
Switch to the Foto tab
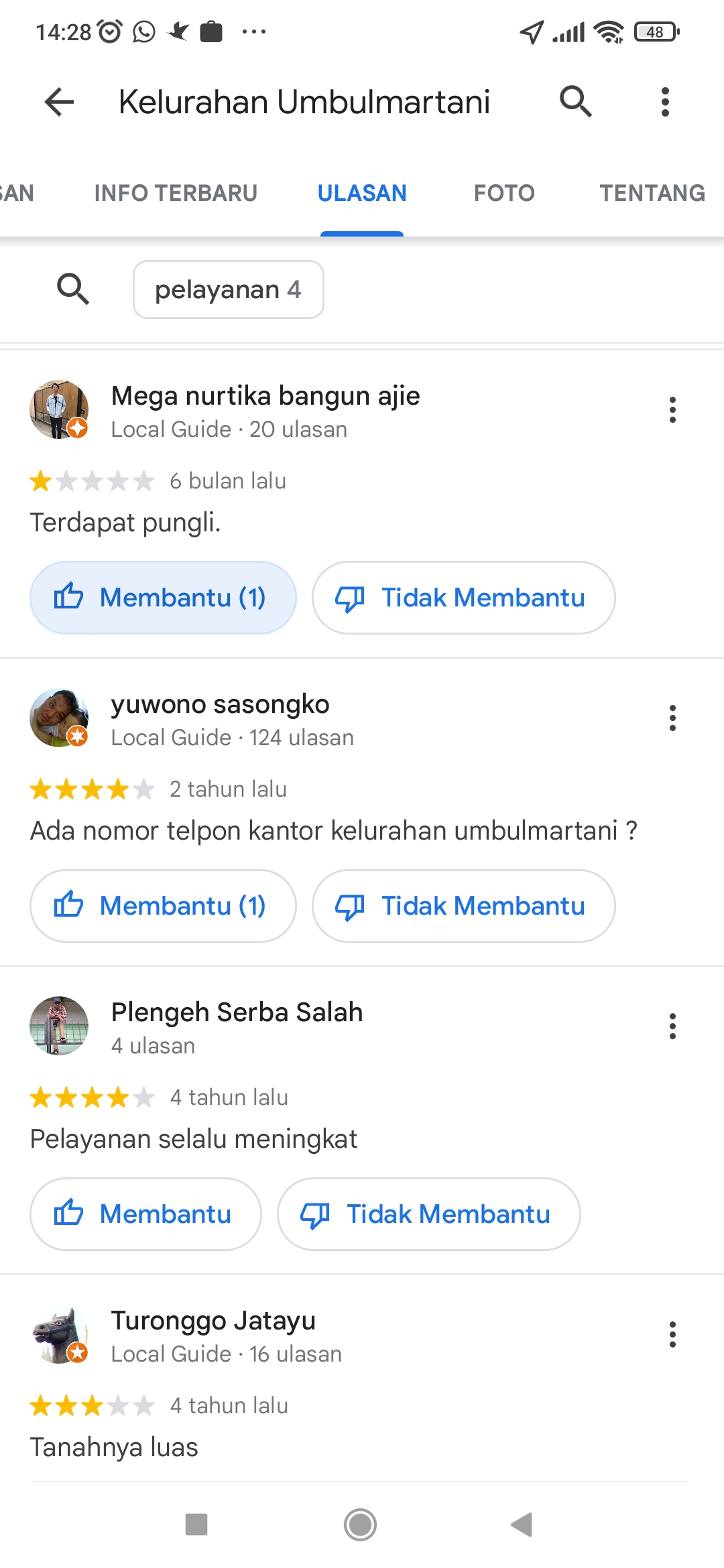click(504, 193)
